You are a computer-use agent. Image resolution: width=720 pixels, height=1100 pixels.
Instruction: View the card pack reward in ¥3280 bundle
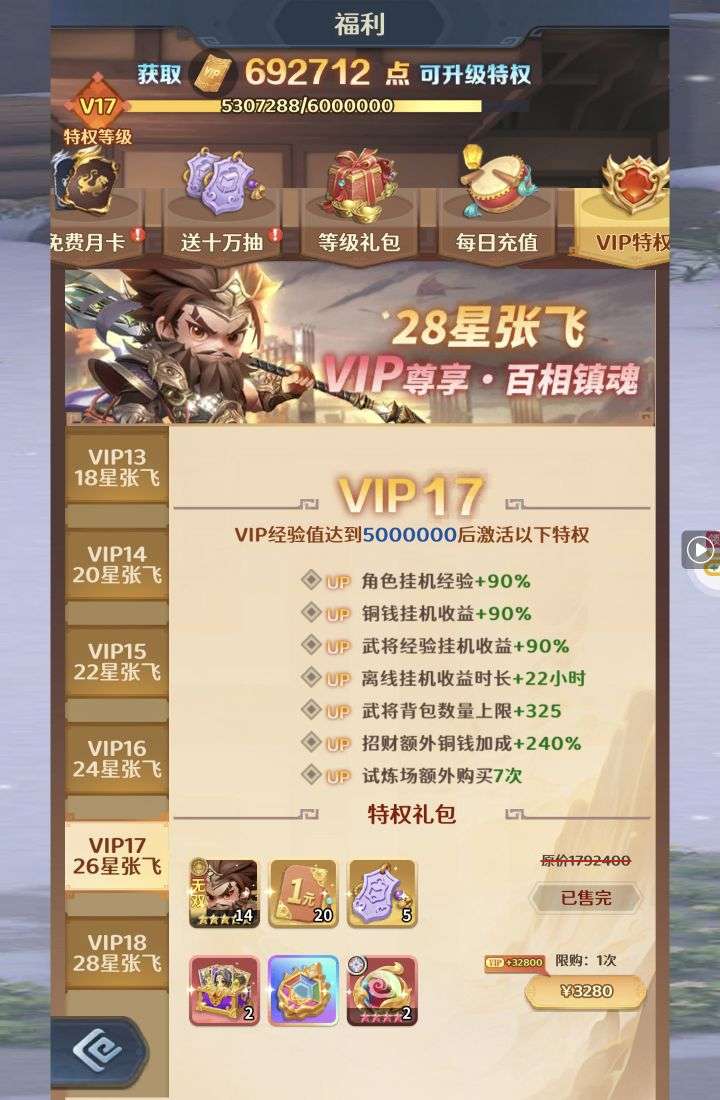(x=224, y=990)
